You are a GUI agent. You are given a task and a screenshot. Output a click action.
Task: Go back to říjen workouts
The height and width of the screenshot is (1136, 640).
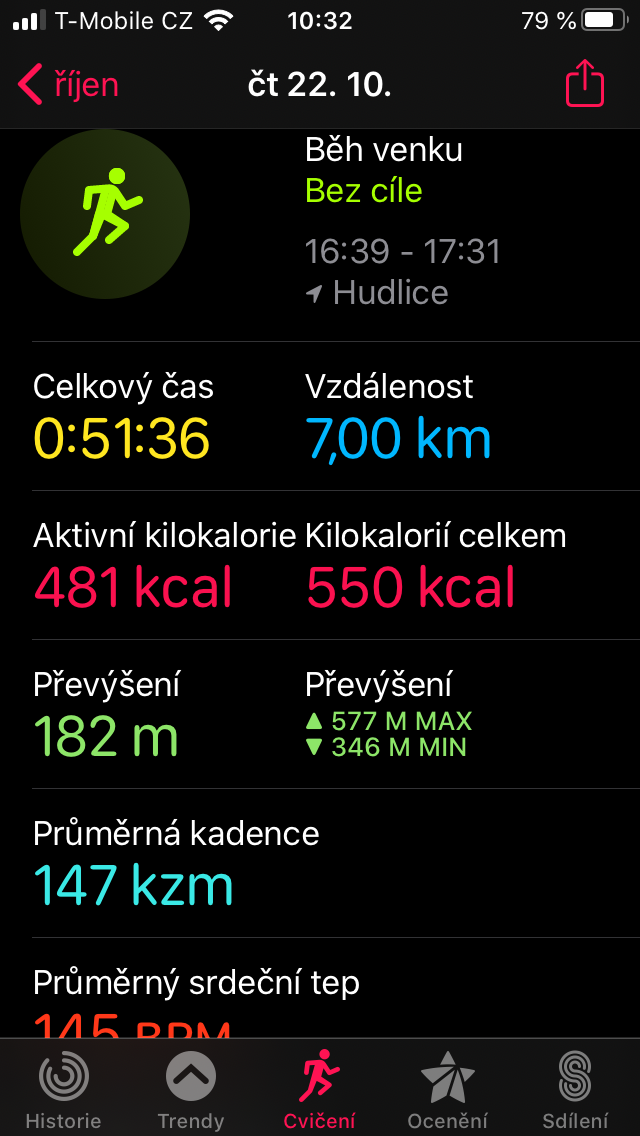point(67,85)
